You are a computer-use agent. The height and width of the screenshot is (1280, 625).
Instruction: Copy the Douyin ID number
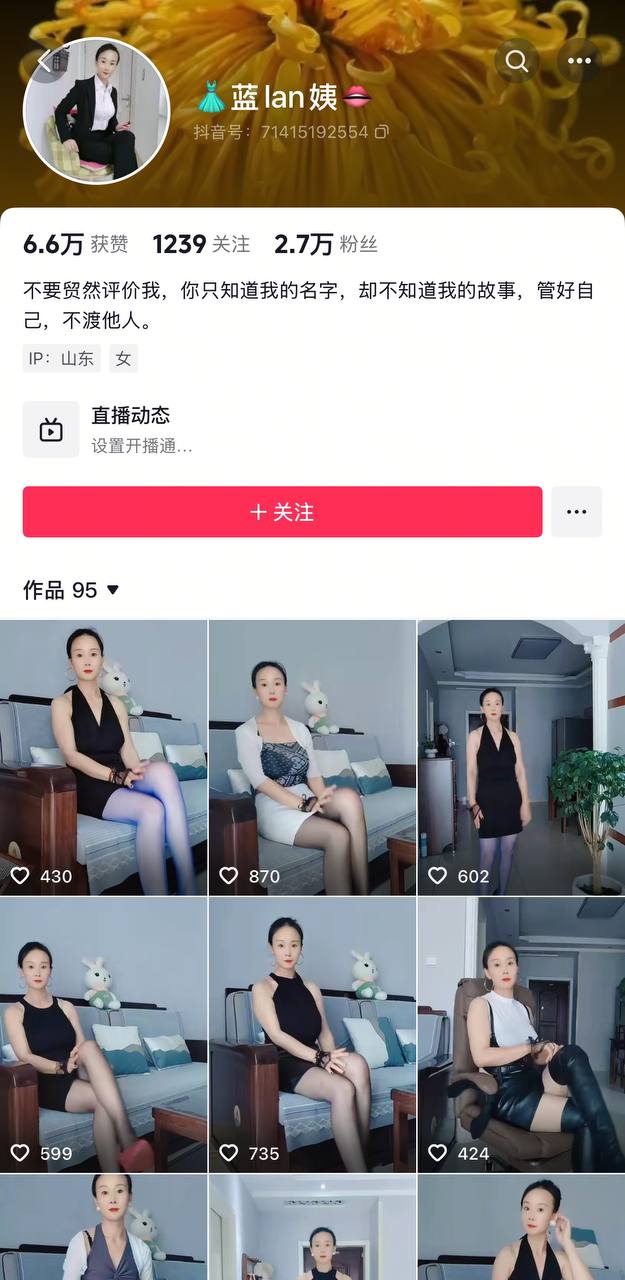[x=381, y=132]
